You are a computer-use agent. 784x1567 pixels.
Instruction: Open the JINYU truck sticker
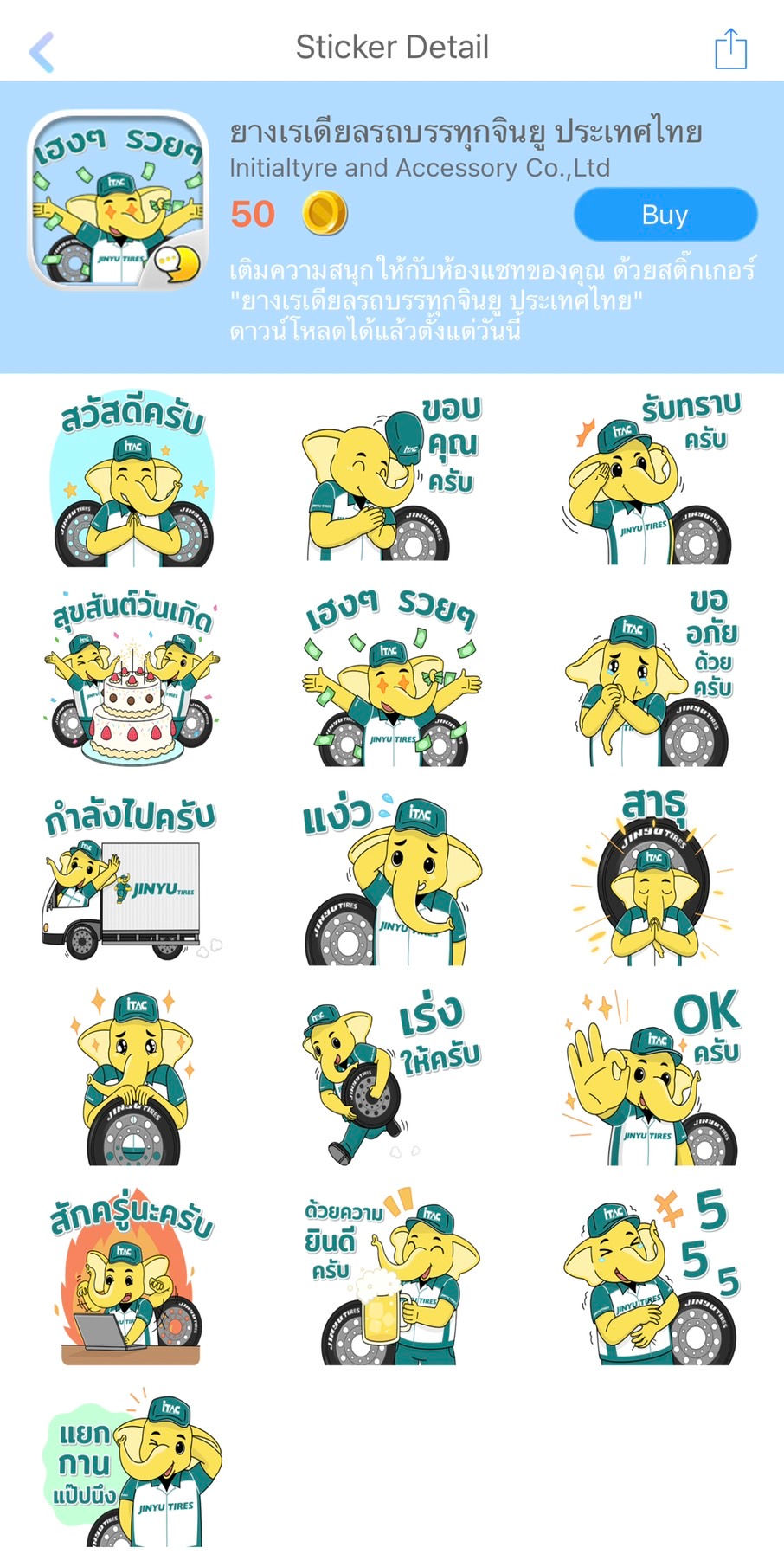pyautogui.click(x=132, y=879)
